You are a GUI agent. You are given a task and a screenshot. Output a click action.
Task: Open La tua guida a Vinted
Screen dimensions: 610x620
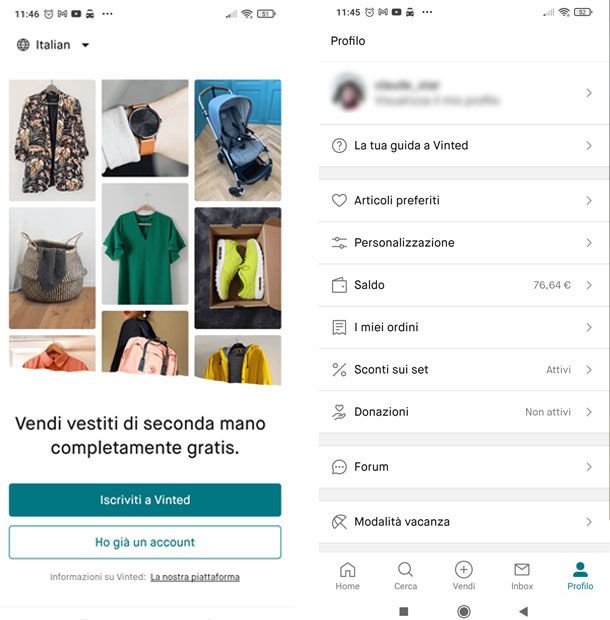[x=463, y=146]
